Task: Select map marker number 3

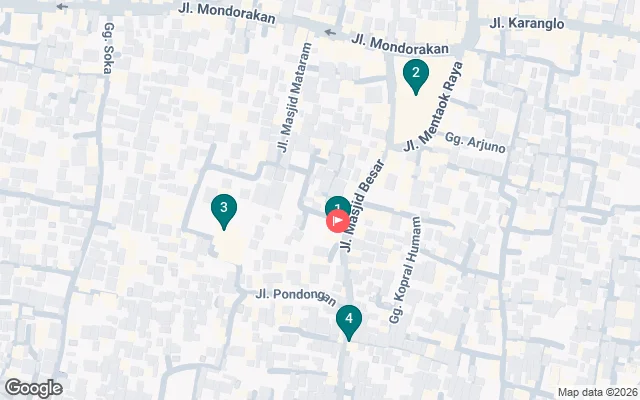Action: pyautogui.click(x=224, y=209)
